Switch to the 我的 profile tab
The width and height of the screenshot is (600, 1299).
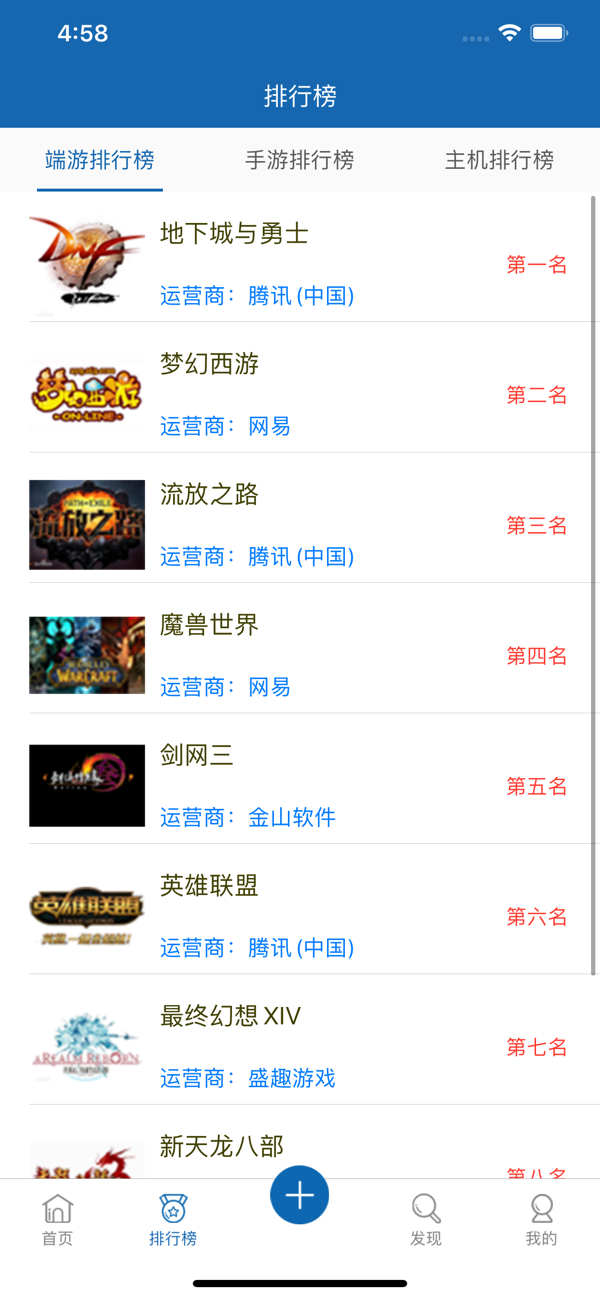[x=541, y=1220]
